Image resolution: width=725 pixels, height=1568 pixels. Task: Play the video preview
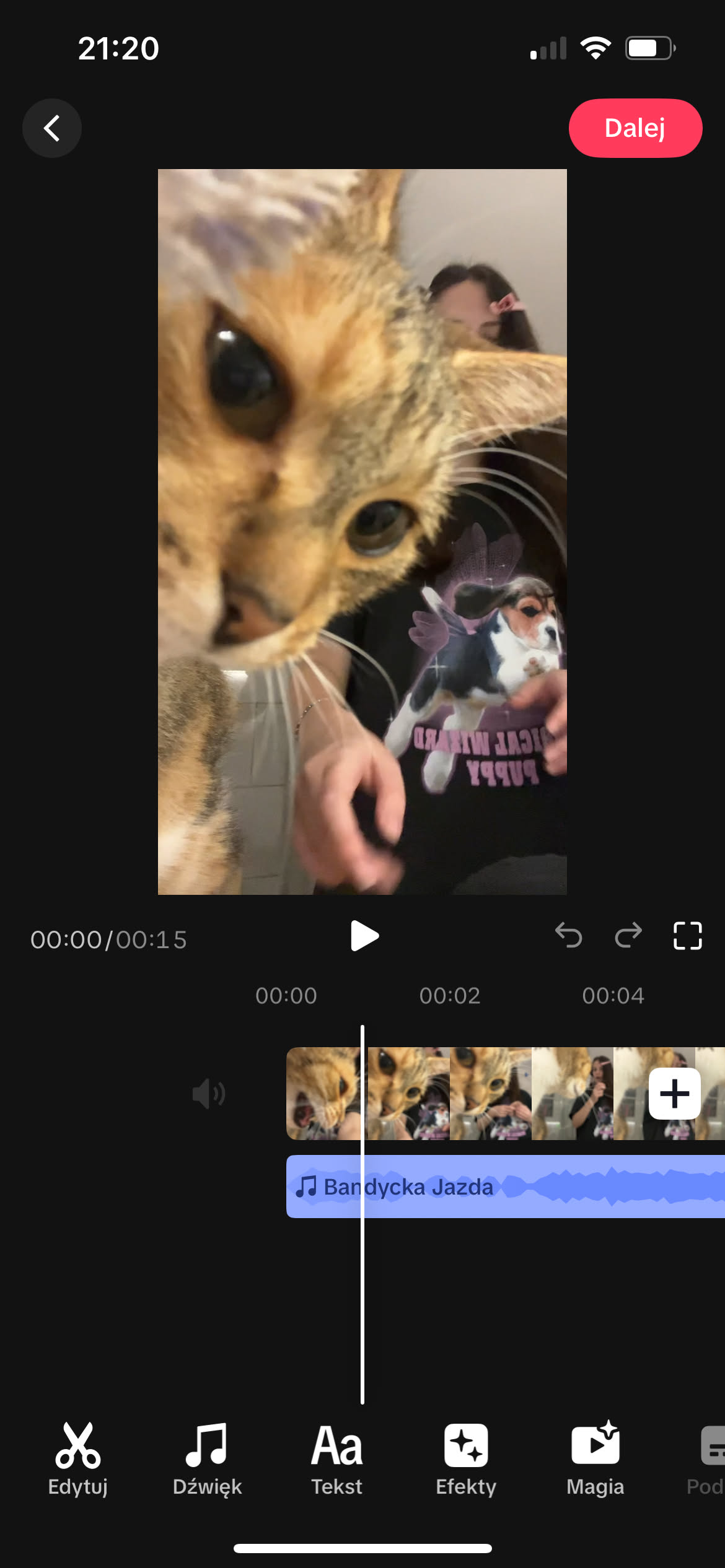[364, 936]
